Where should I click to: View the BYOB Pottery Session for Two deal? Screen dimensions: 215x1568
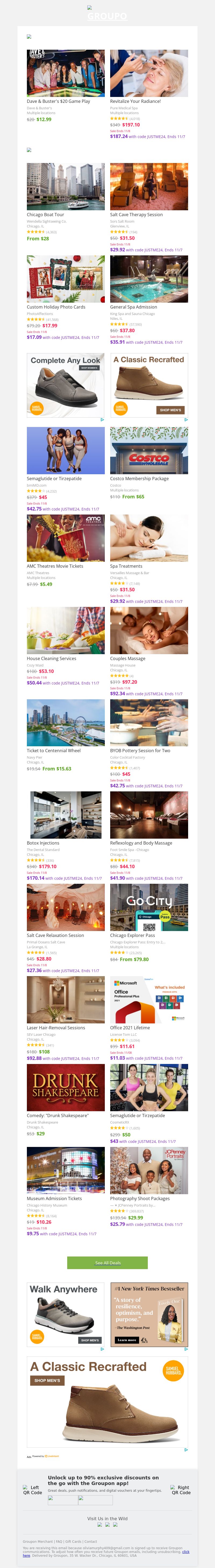[140, 751]
